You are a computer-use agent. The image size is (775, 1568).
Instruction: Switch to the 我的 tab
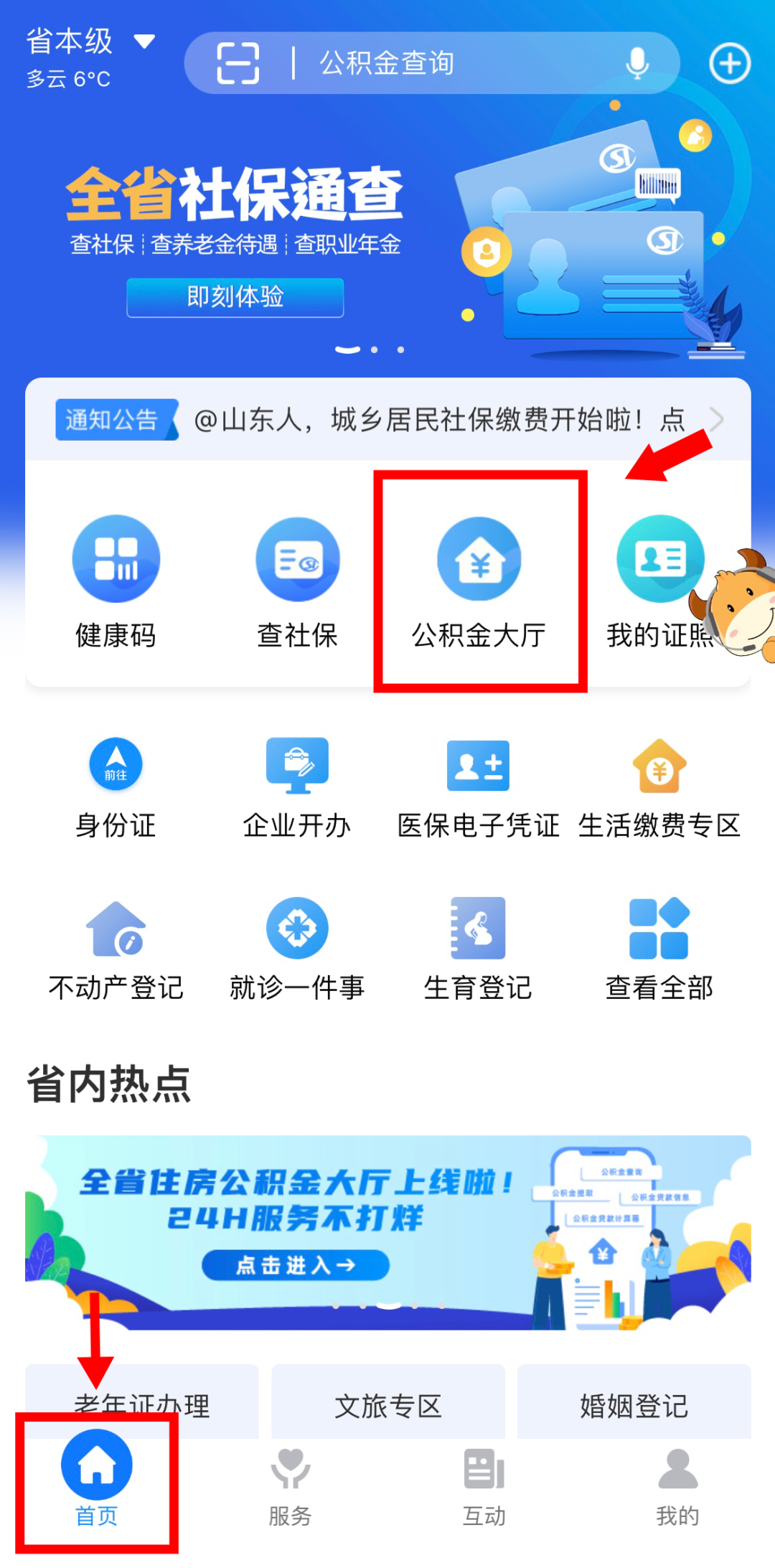click(x=677, y=1487)
